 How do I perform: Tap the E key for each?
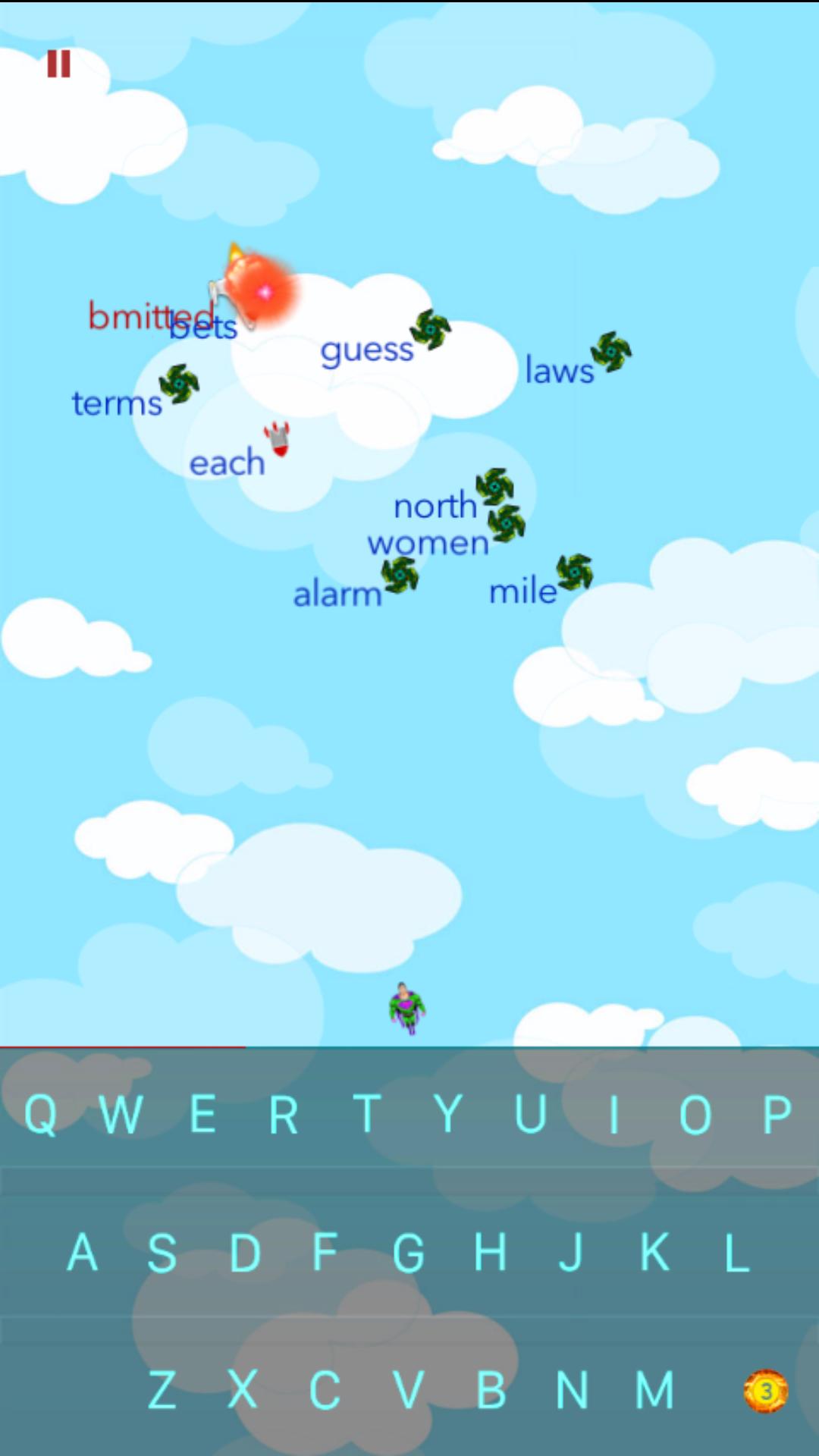202,1114
